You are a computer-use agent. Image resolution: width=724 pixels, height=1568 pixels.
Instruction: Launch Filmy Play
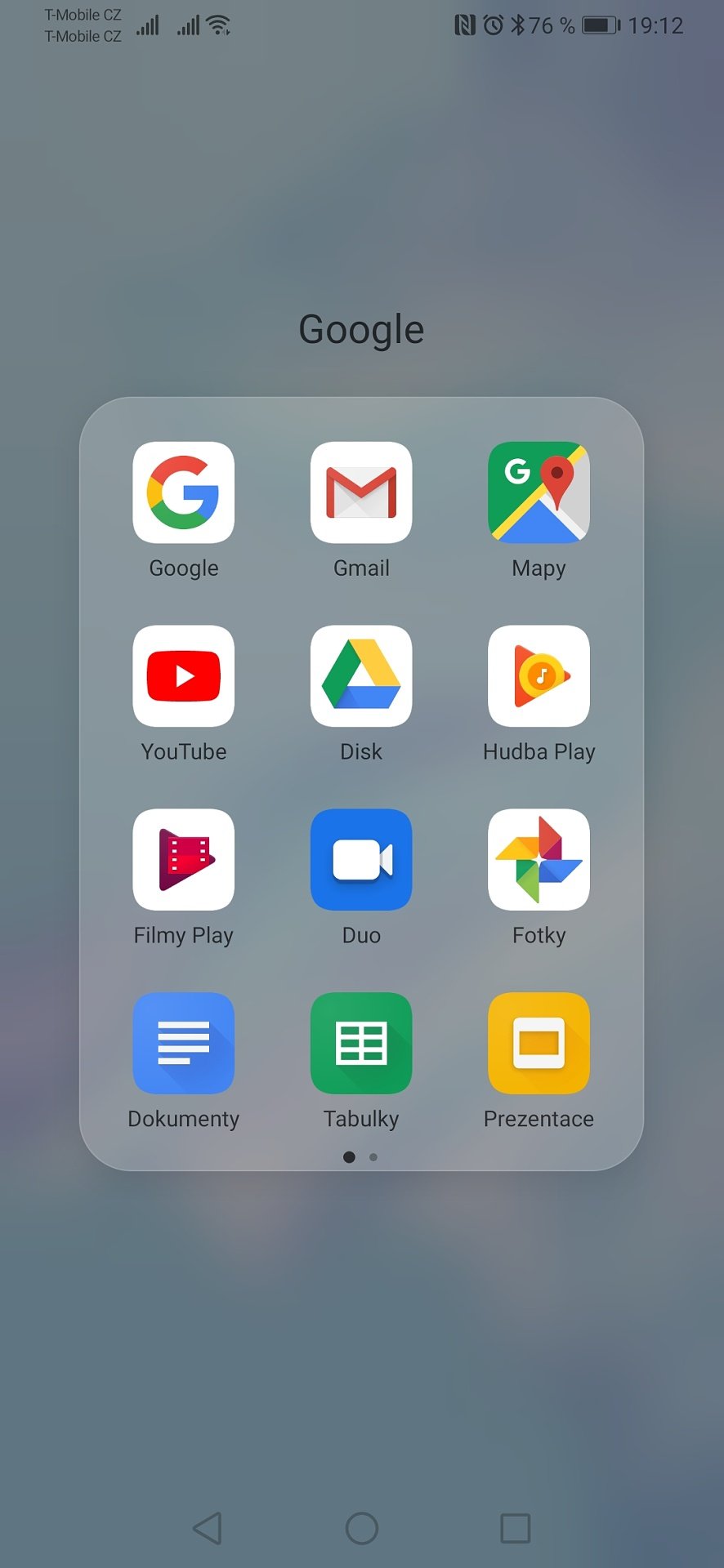point(184,859)
